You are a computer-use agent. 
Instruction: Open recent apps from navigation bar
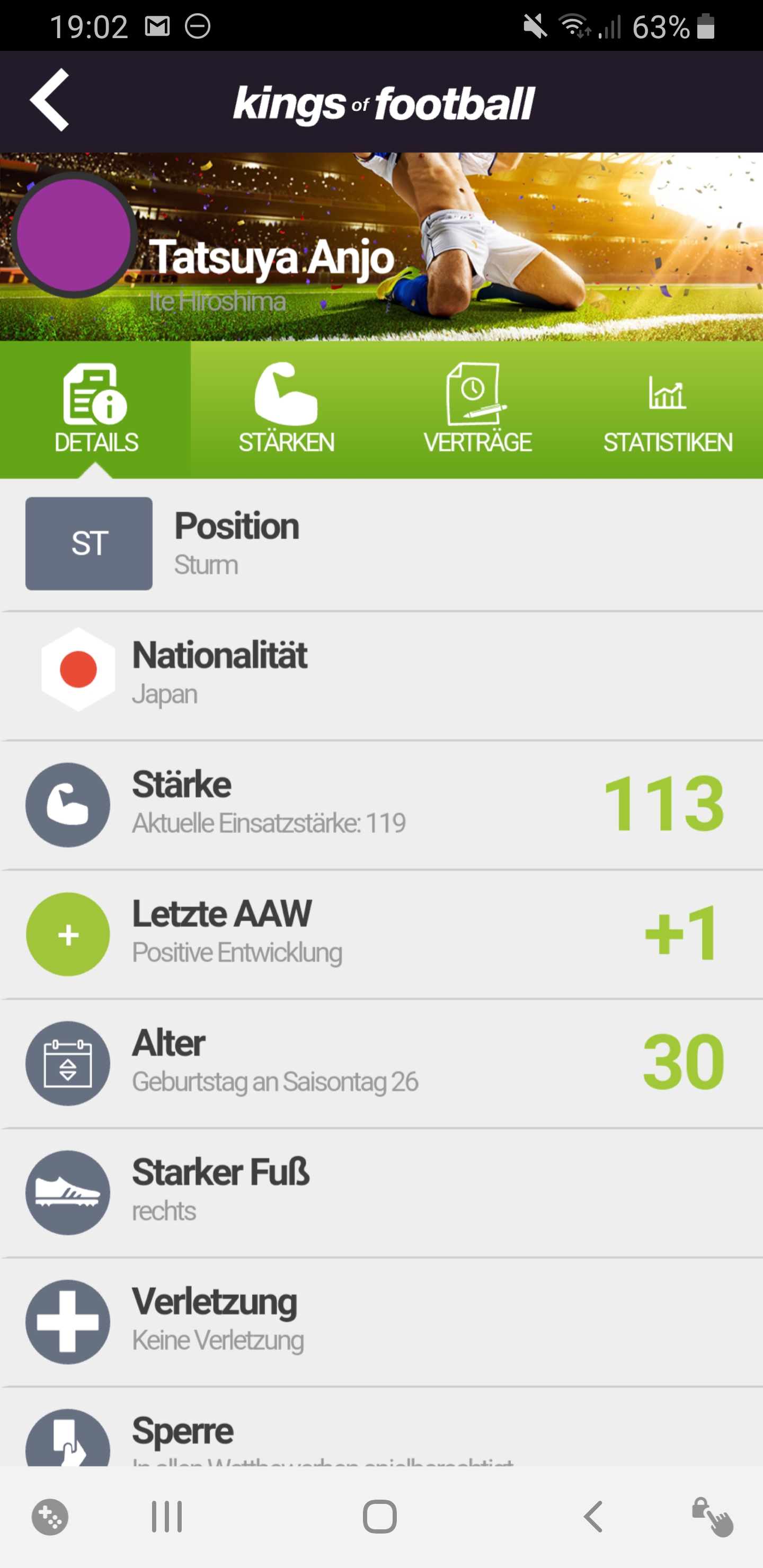tap(166, 1516)
